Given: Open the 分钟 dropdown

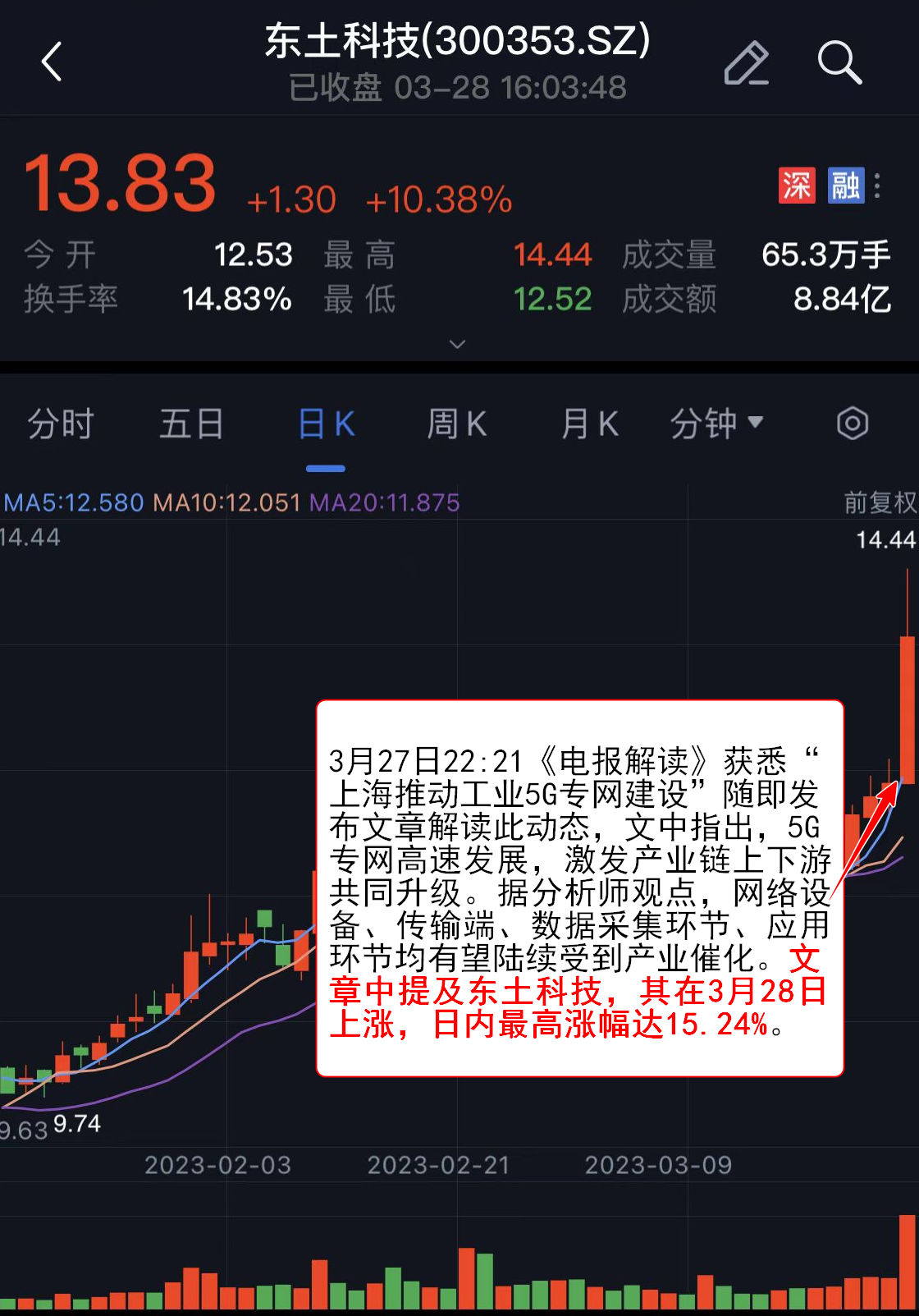Looking at the screenshot, I should click(x=716, y=424).
